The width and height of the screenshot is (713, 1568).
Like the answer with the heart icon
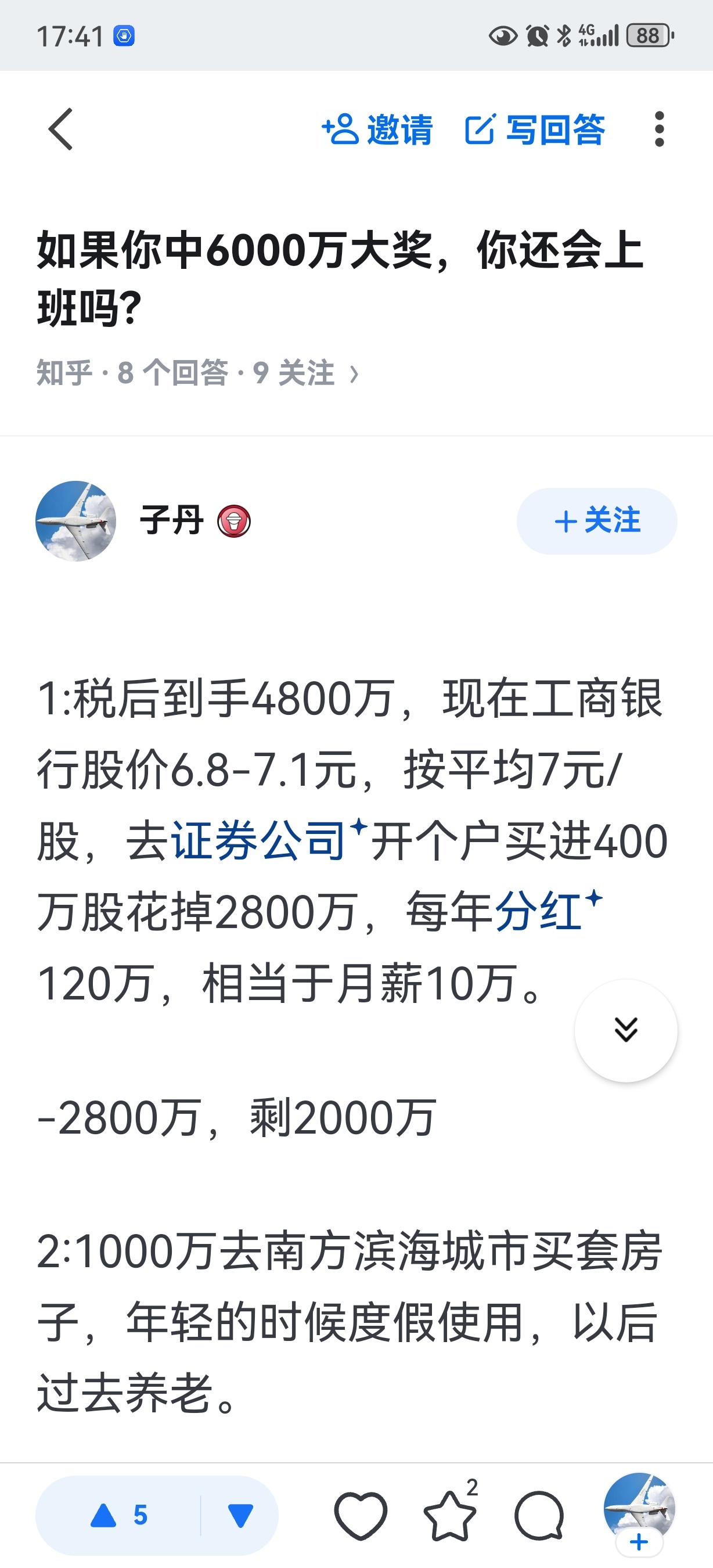tap(360, 1515)
